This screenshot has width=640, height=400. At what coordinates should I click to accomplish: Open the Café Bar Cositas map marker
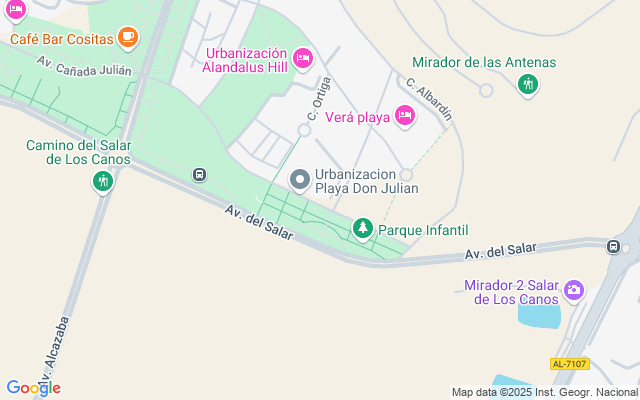tap(126, 38)
